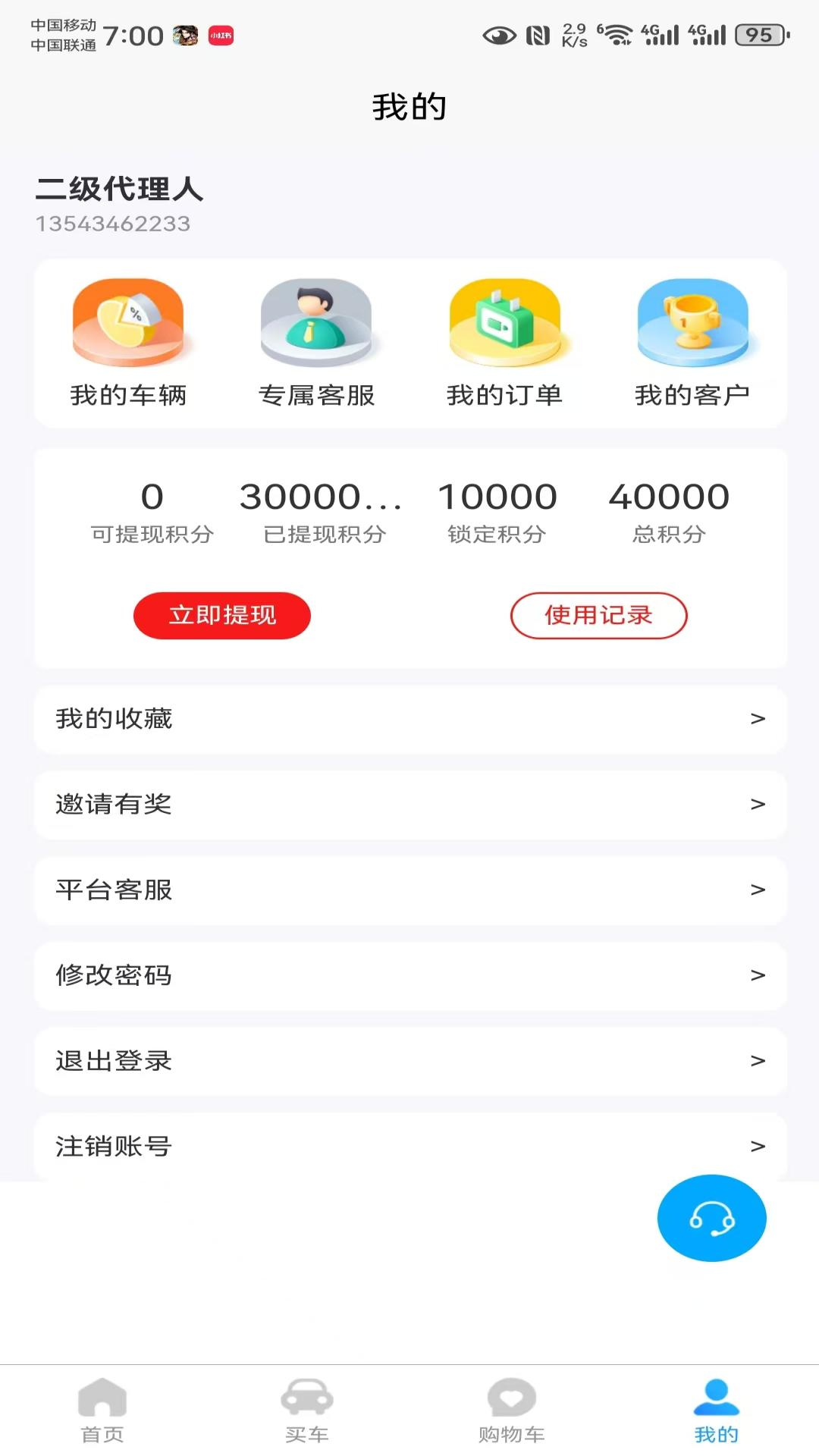Open 使用记录 usage records
Viewport: 819px width, 1456px height.
pyautogui.click(x=598, y=616)
